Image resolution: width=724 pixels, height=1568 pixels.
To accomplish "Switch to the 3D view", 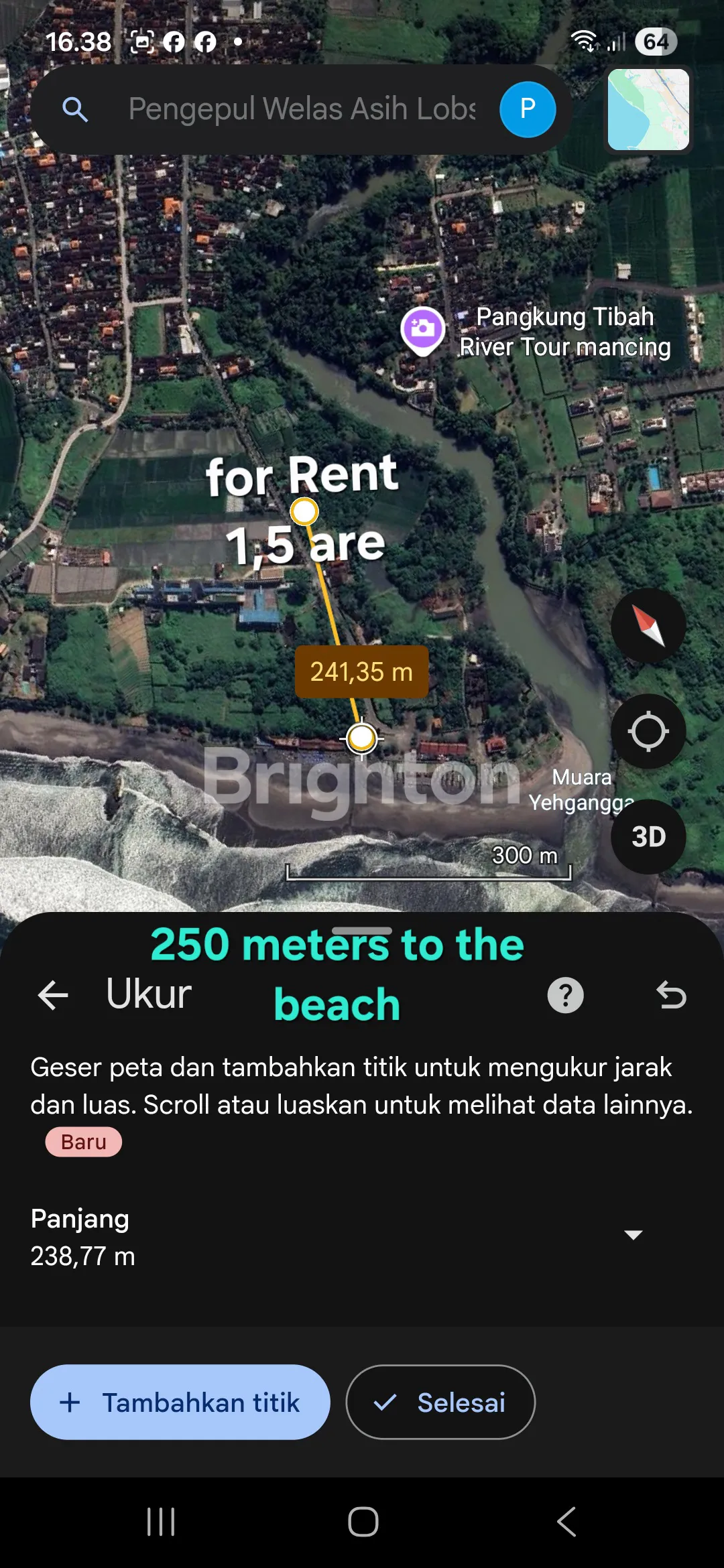I will click(648, 836).
